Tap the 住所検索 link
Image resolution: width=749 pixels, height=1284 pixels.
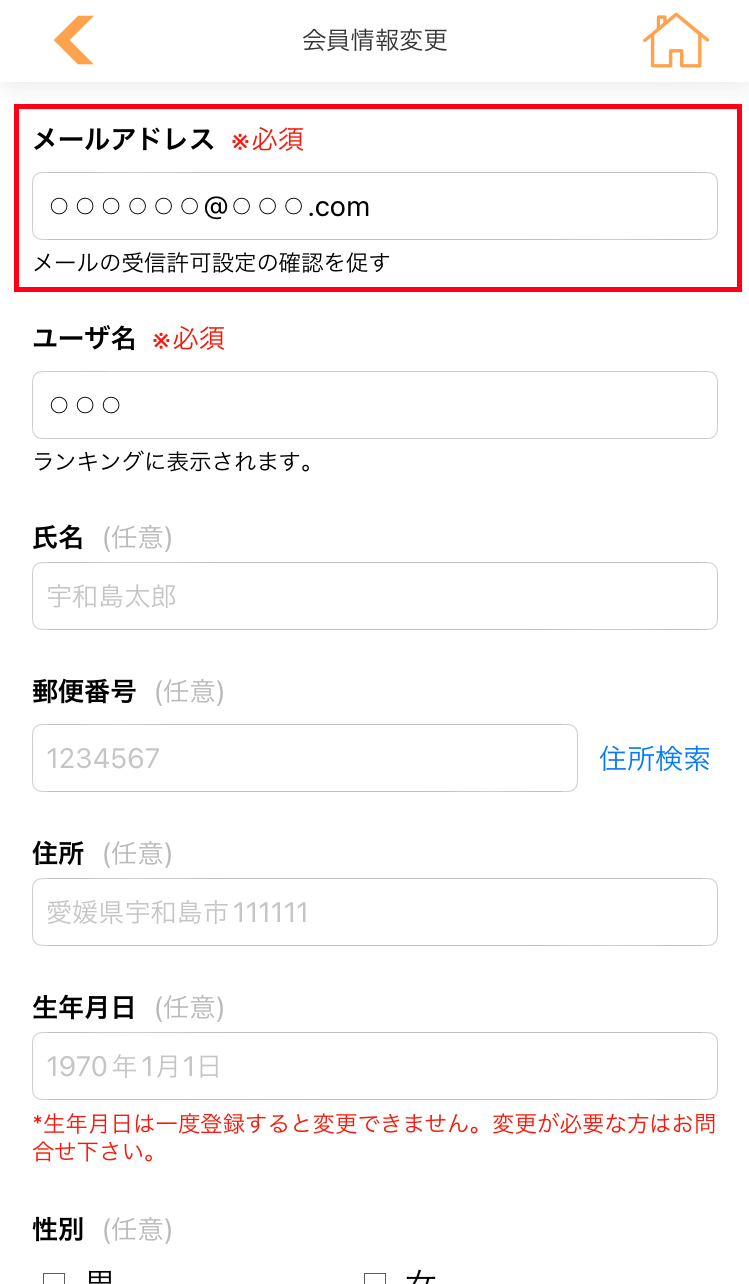[x=655, y=759]
